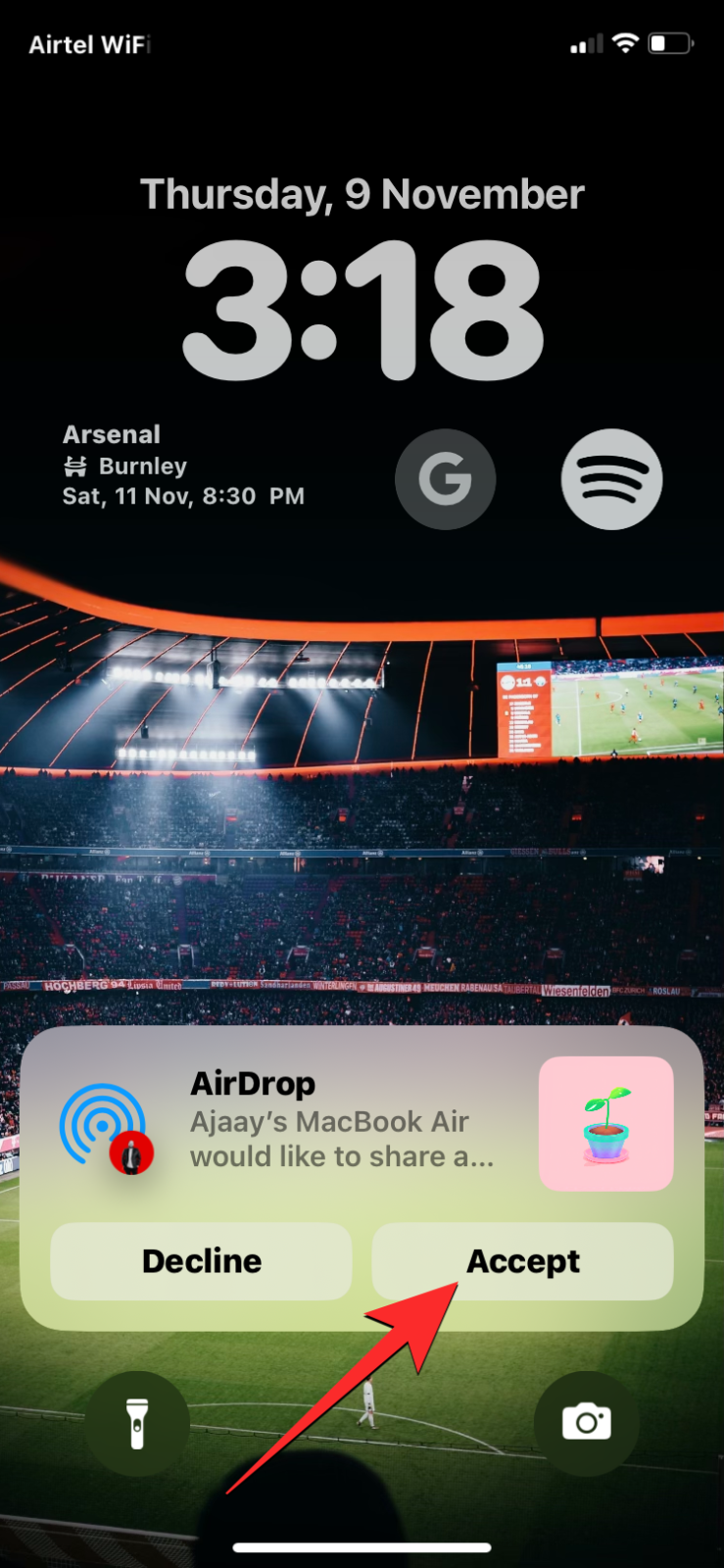Open the camera shortcut
This screenshot has width=724, height=1568.
(586, 1423)
